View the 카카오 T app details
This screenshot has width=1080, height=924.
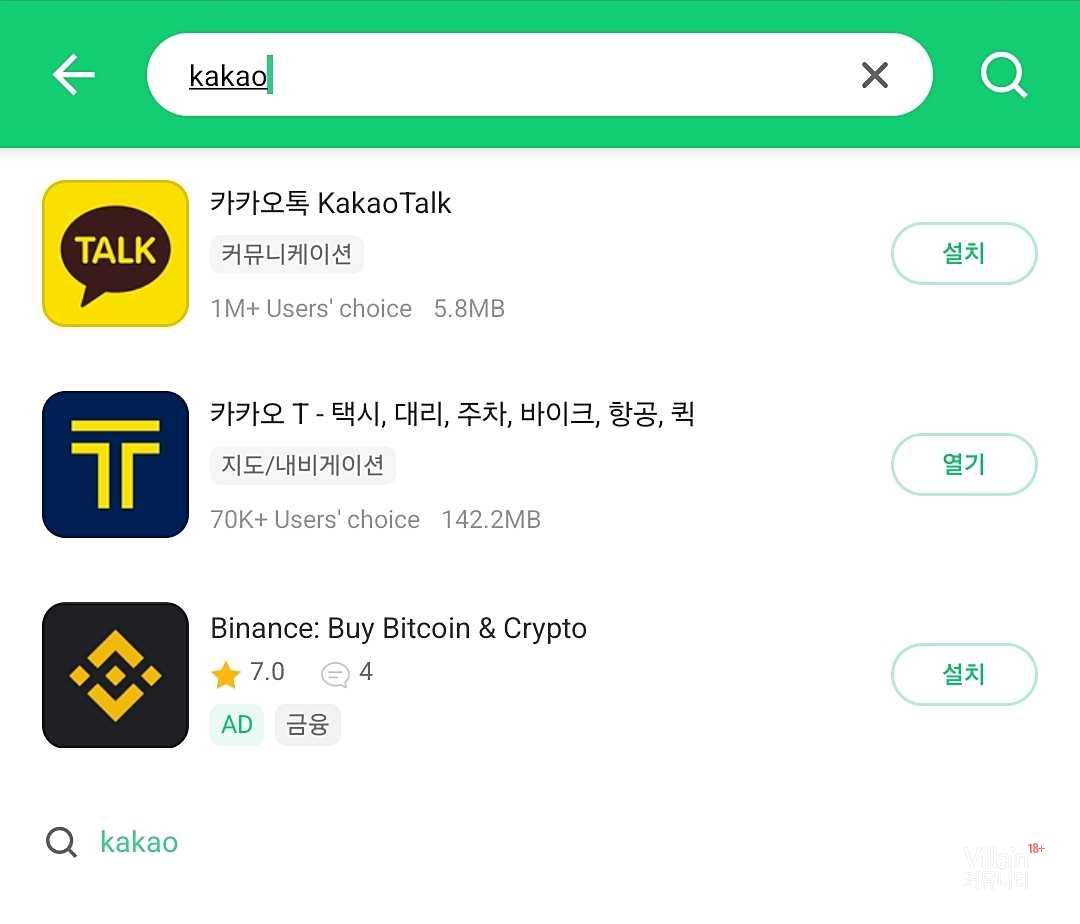point(452,414)
